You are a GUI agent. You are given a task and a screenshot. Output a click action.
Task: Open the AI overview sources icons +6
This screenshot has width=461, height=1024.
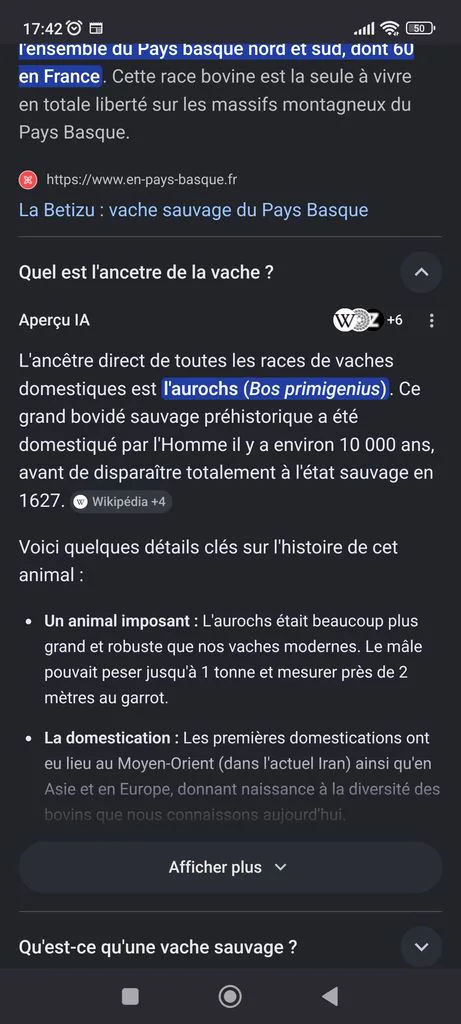point(368,321)
